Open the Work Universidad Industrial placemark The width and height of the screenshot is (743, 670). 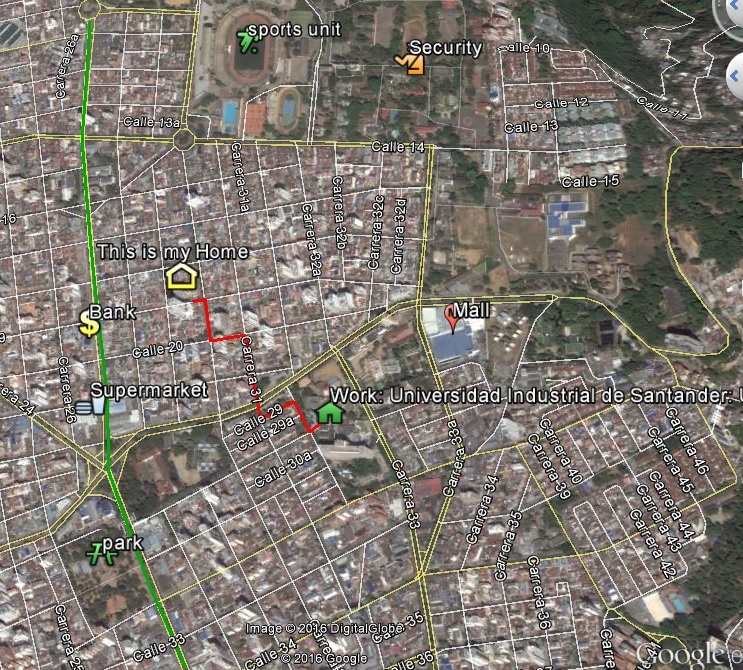pyautogui.click(x=328, y=411)
